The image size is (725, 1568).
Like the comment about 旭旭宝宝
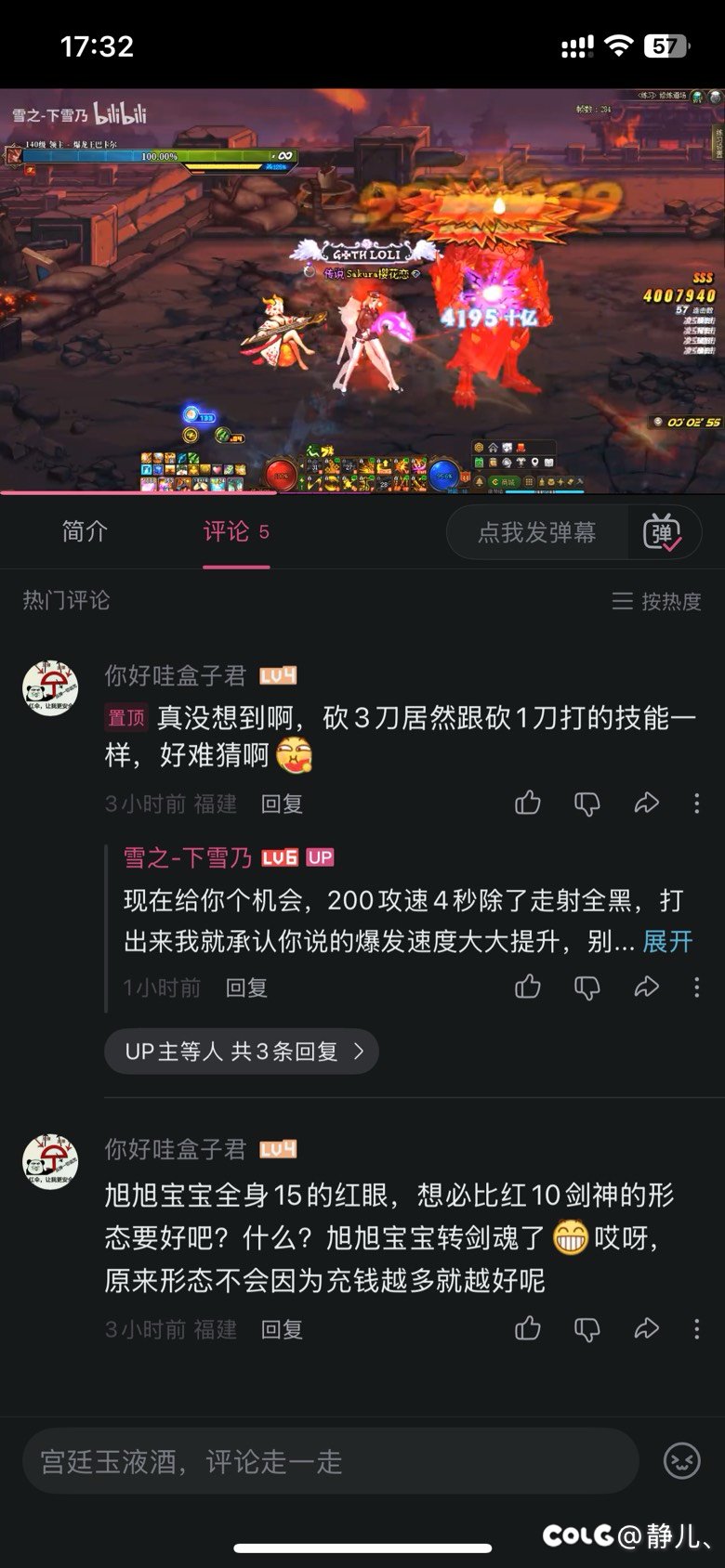pyautogui.click(x=528, y=1329)
